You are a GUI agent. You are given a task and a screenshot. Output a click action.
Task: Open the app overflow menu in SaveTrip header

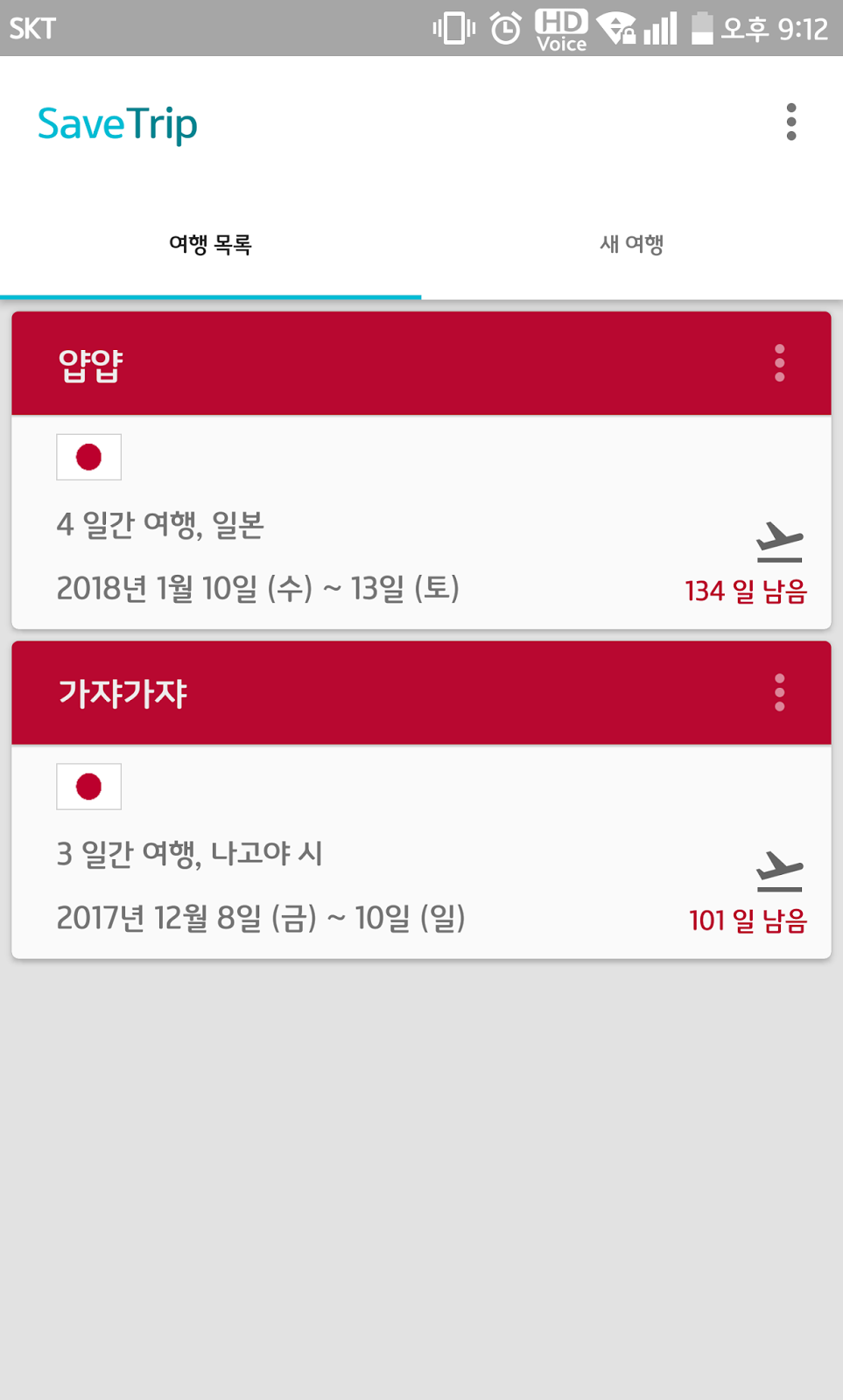tap(790, 122)
